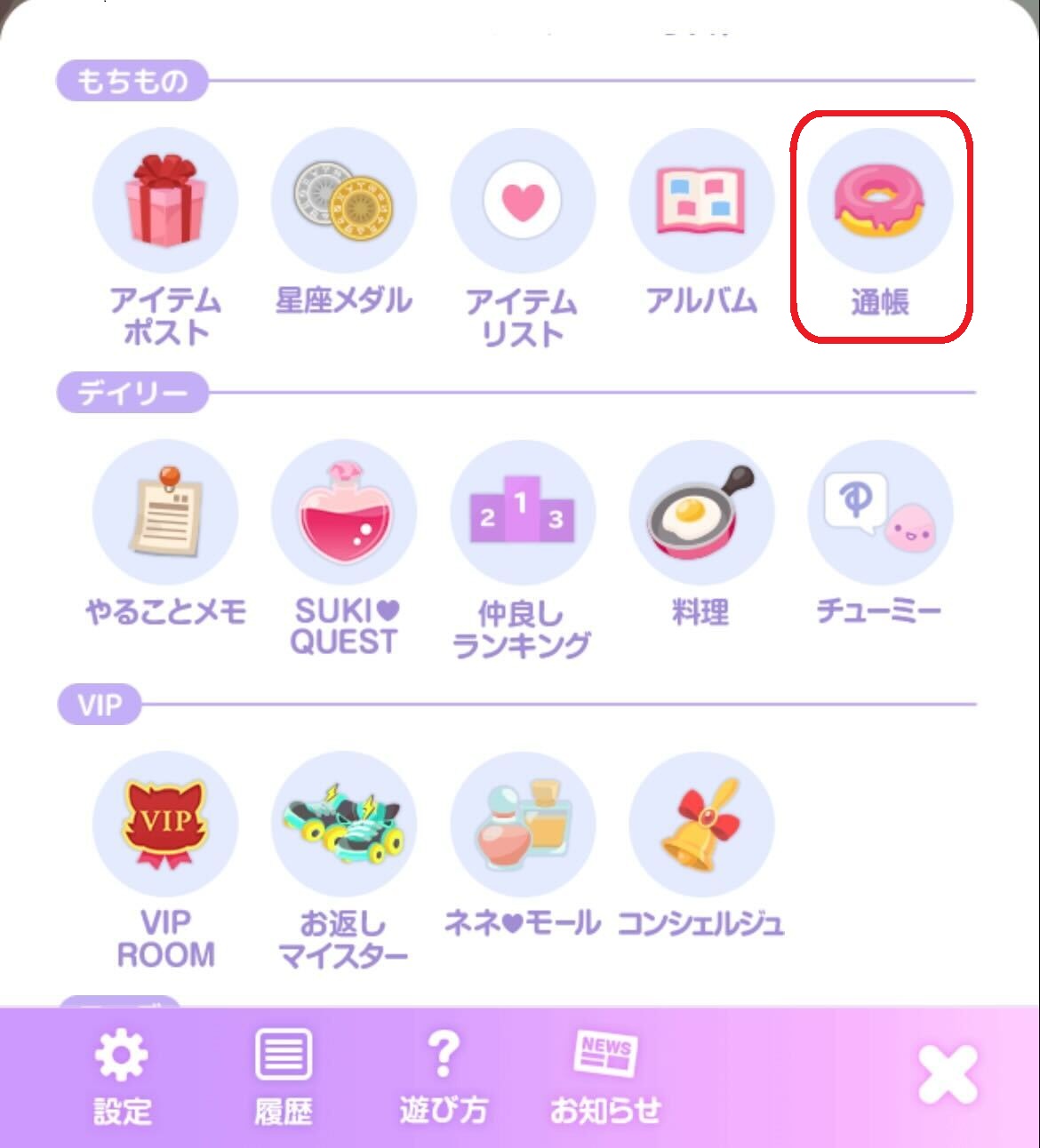Open アイテムリスト heart icon
1040x1148 pixels.
[523, 201]
